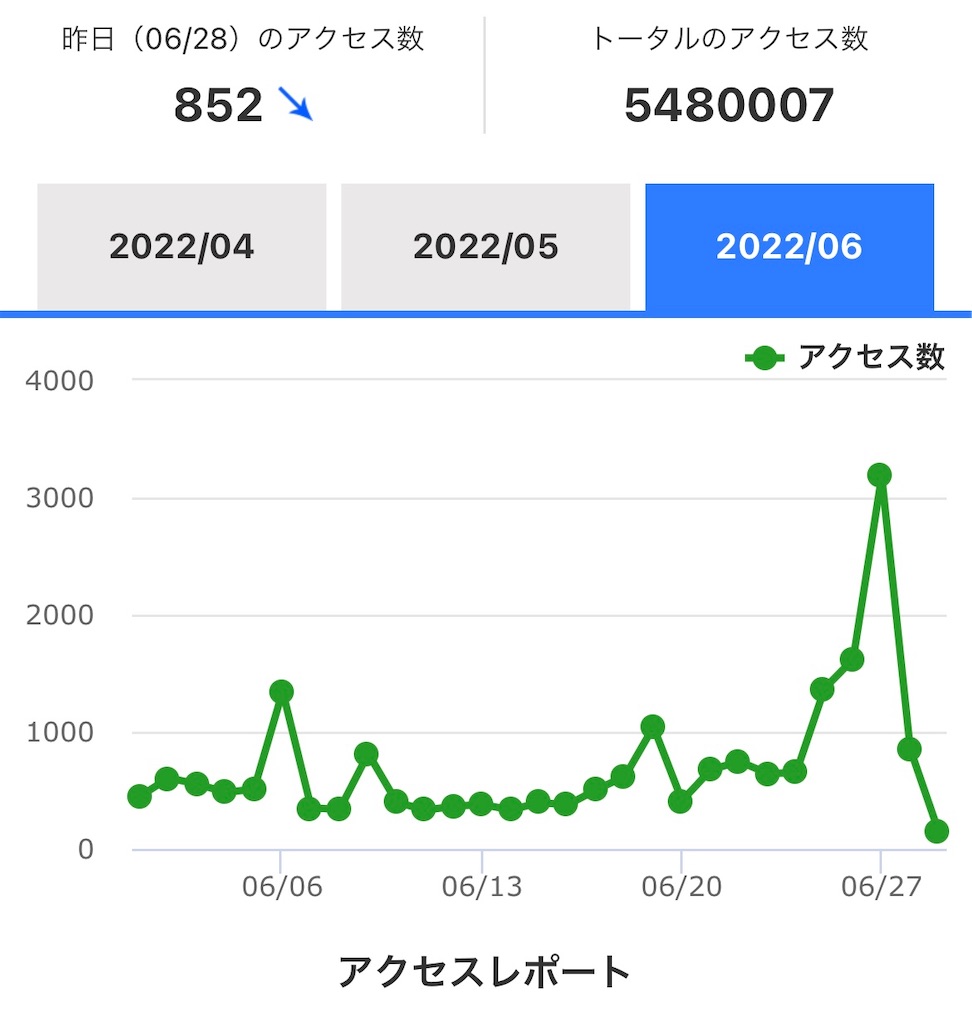Click the blue downward trend arrow icon

294,104
